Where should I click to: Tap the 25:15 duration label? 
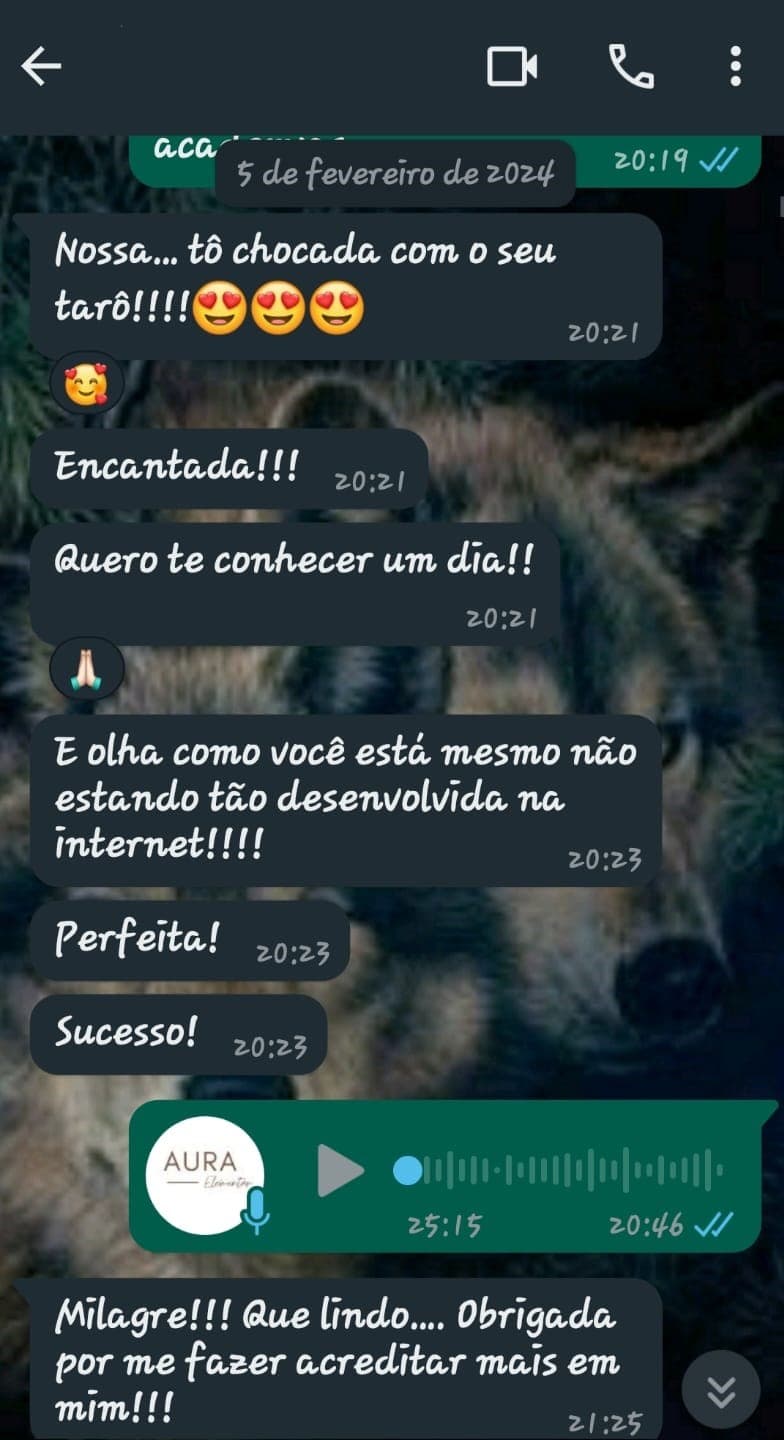447,1225
